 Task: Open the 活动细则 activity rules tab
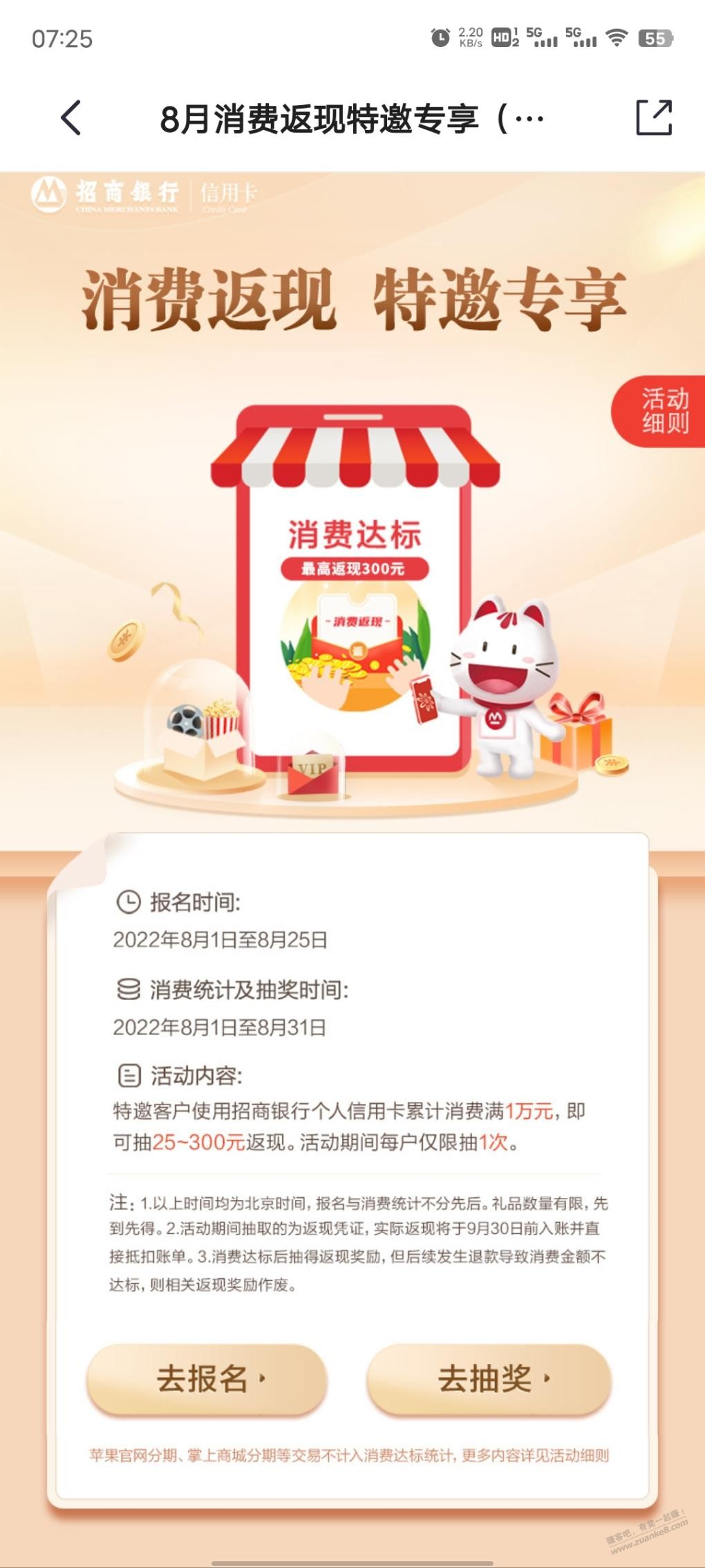click(x=662, y=411)
